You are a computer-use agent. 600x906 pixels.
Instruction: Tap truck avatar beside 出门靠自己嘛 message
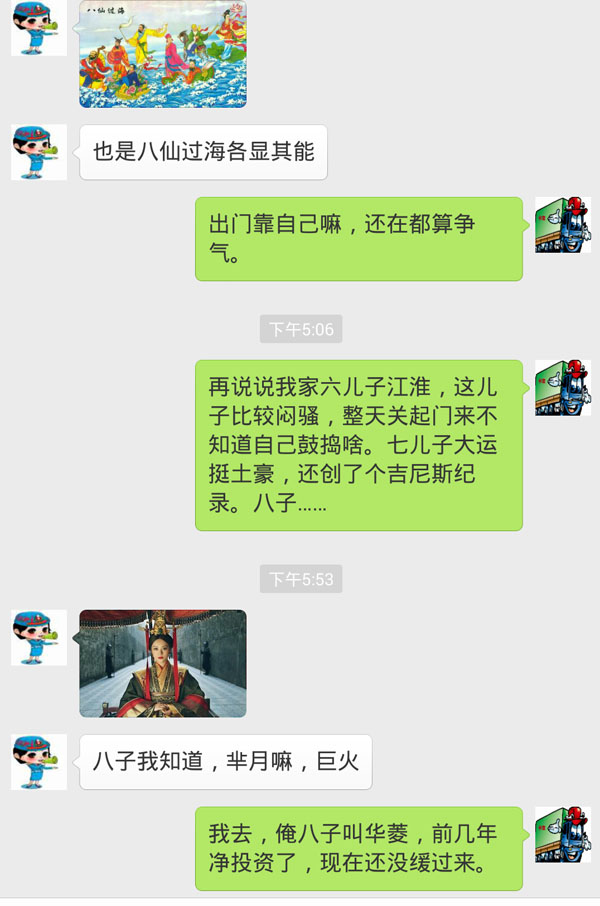pos(562,225)
